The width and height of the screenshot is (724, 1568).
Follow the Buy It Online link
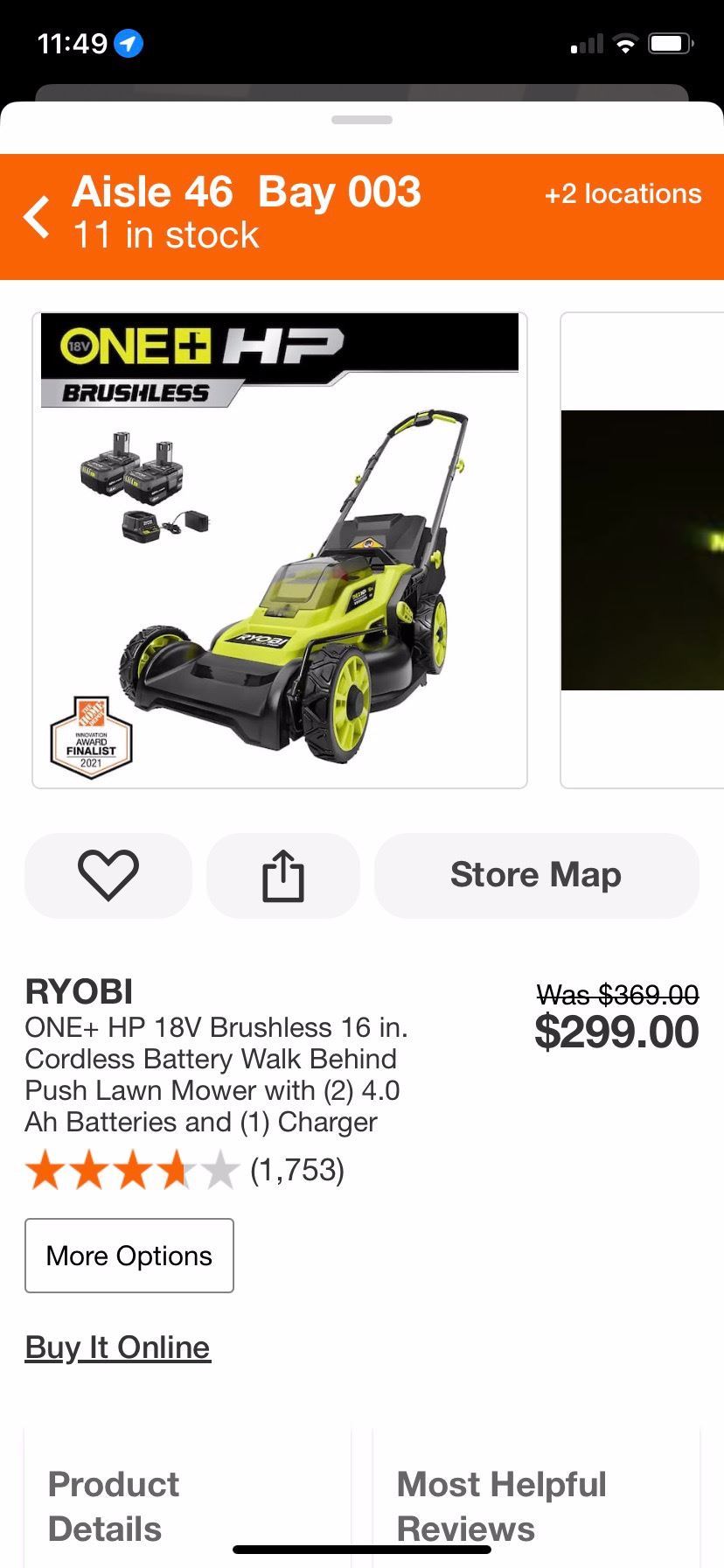pyautogui.click(x=117, y=1347)
